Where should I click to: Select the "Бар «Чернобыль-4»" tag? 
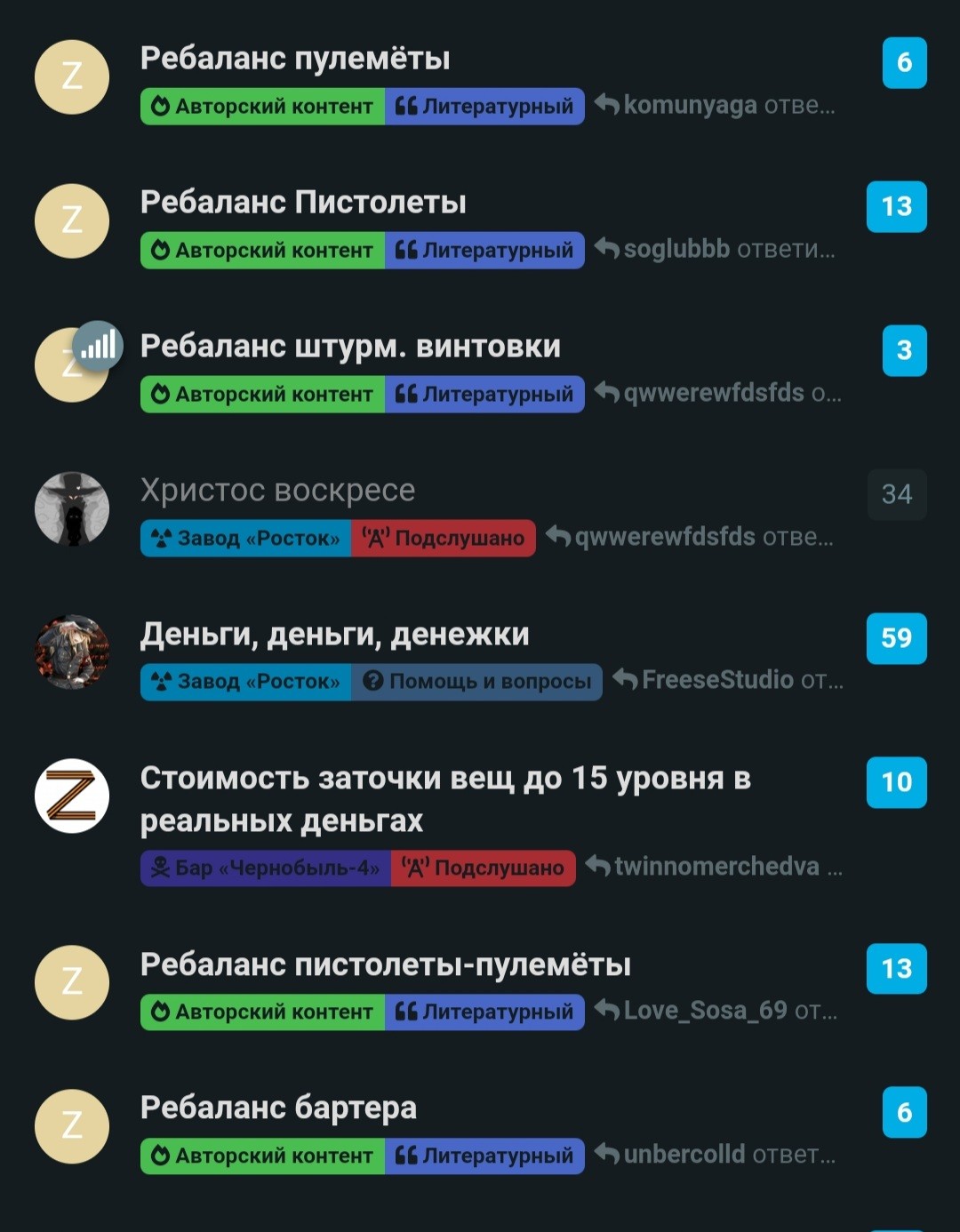point(265,868)
